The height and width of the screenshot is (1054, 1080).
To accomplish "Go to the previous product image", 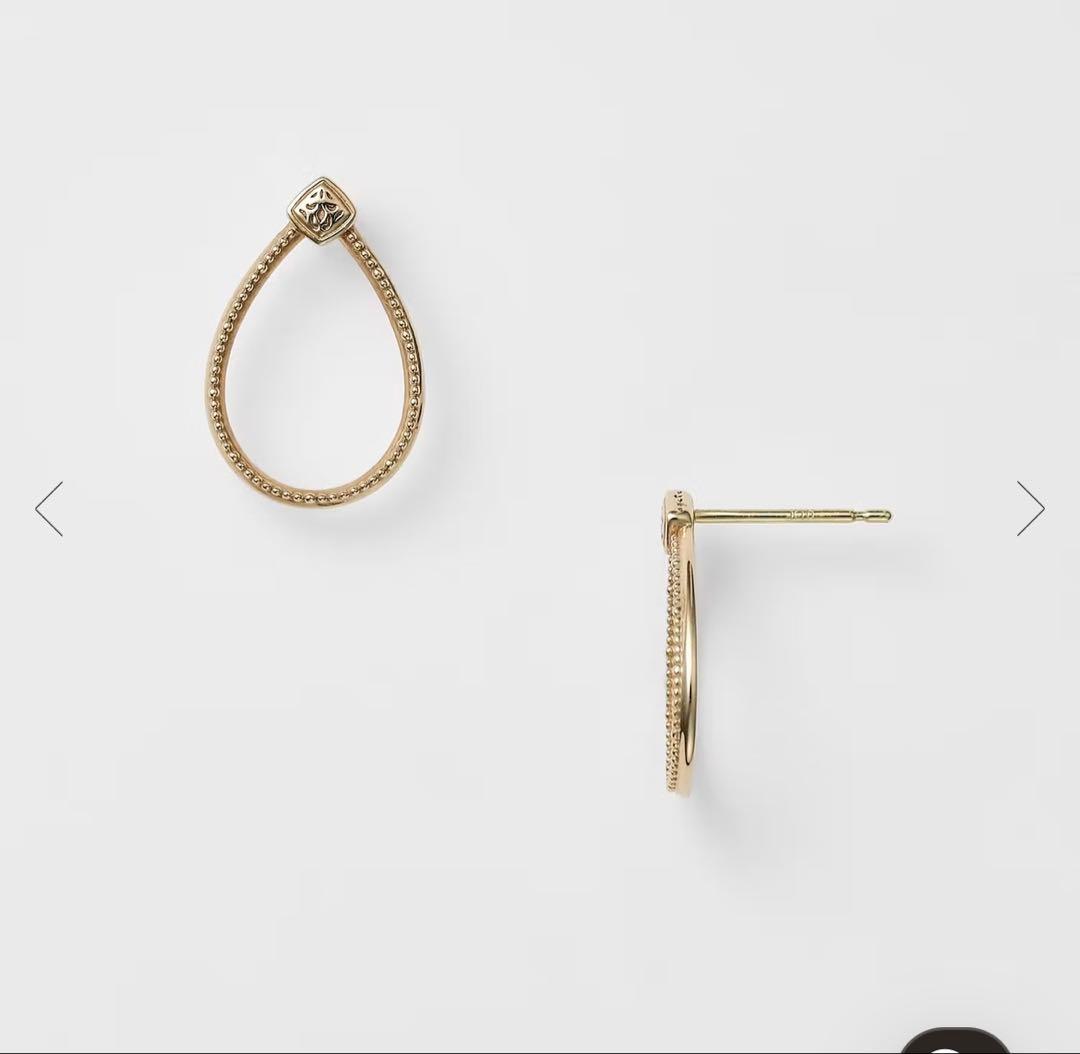I will [x=49, y=509].
